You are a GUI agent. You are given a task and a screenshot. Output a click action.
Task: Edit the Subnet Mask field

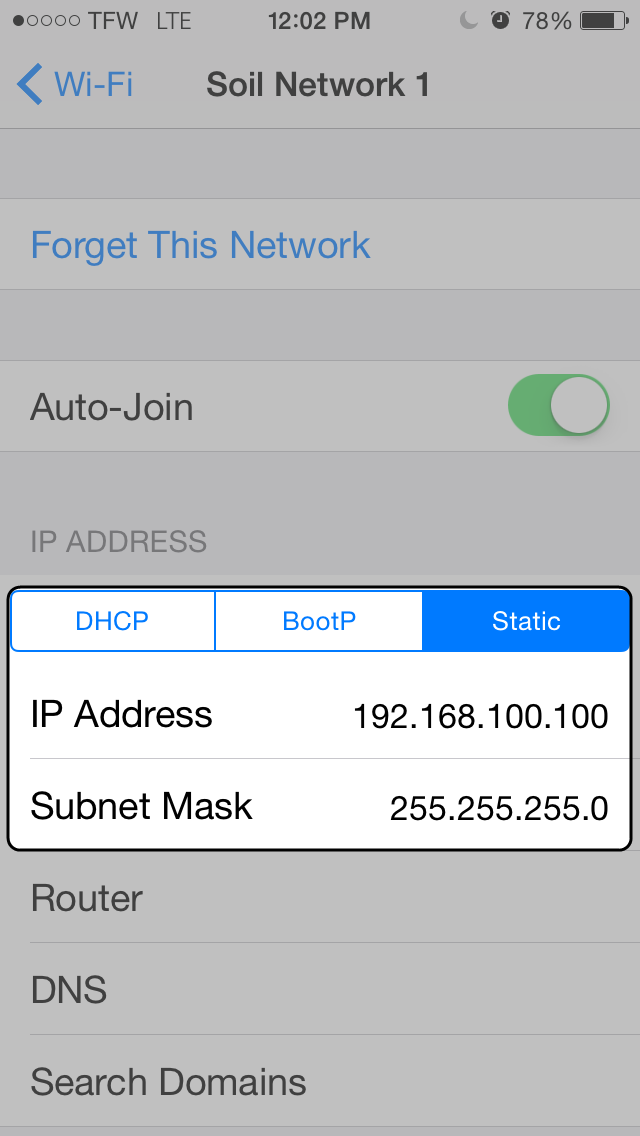320,806
